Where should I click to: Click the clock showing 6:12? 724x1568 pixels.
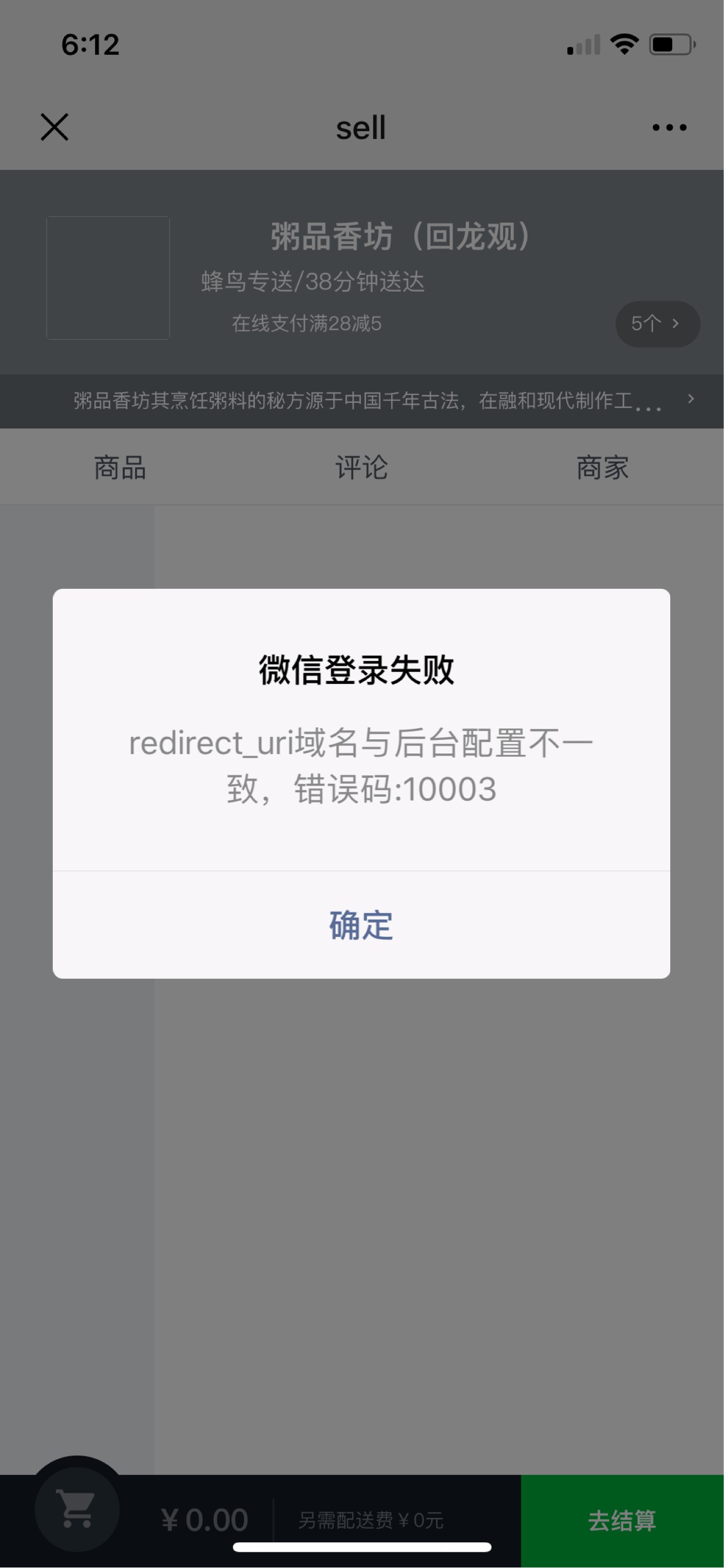click(x=89, y=44)
